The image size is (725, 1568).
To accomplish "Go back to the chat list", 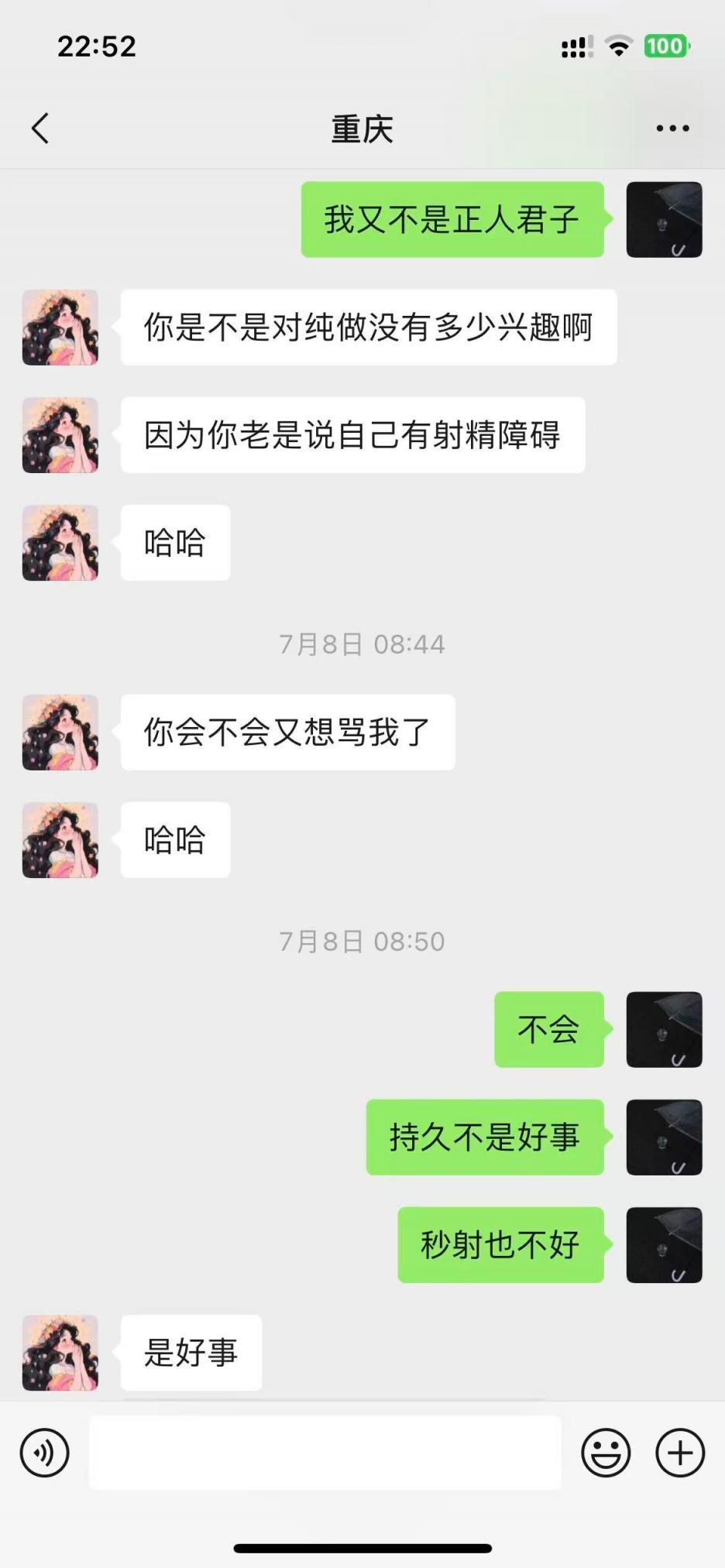I will click(x=40, y=129).
